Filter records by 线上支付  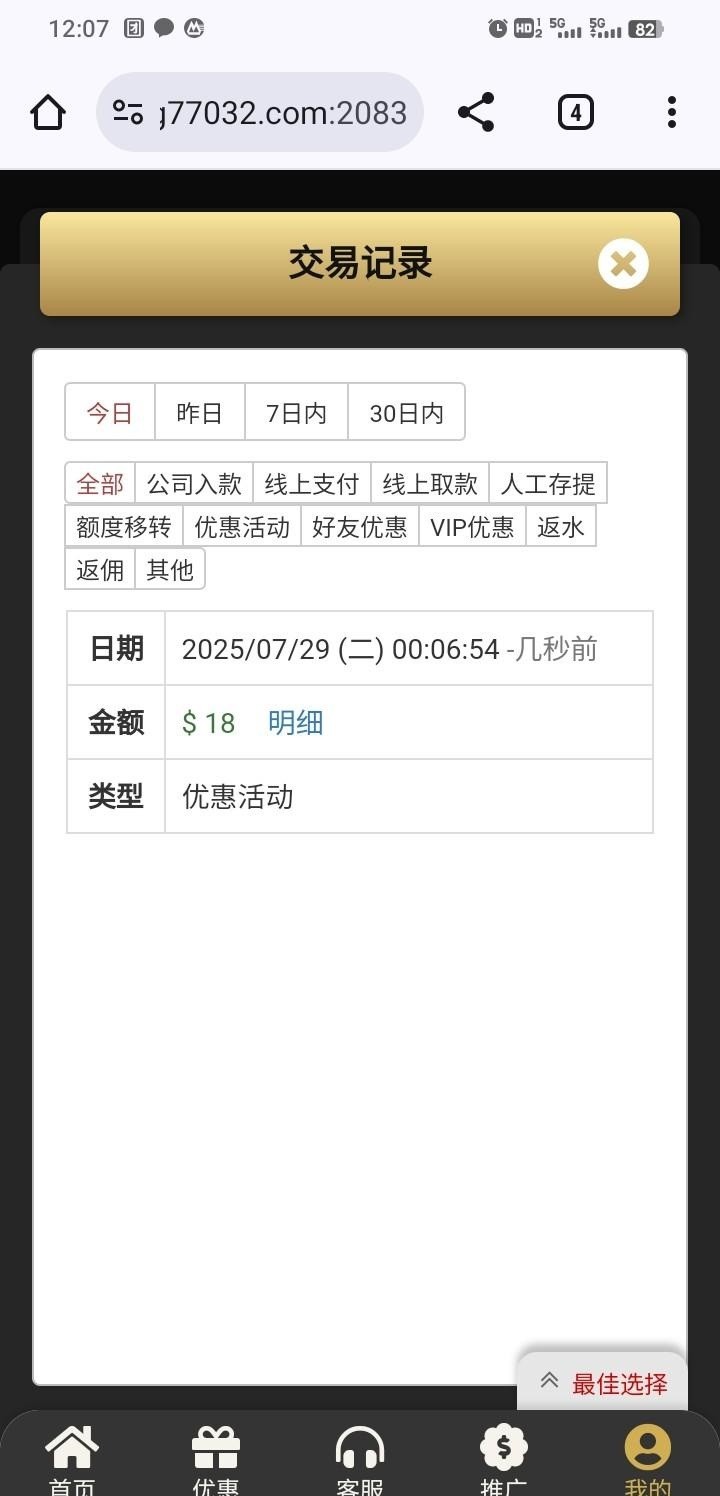[x=311, y=484]
